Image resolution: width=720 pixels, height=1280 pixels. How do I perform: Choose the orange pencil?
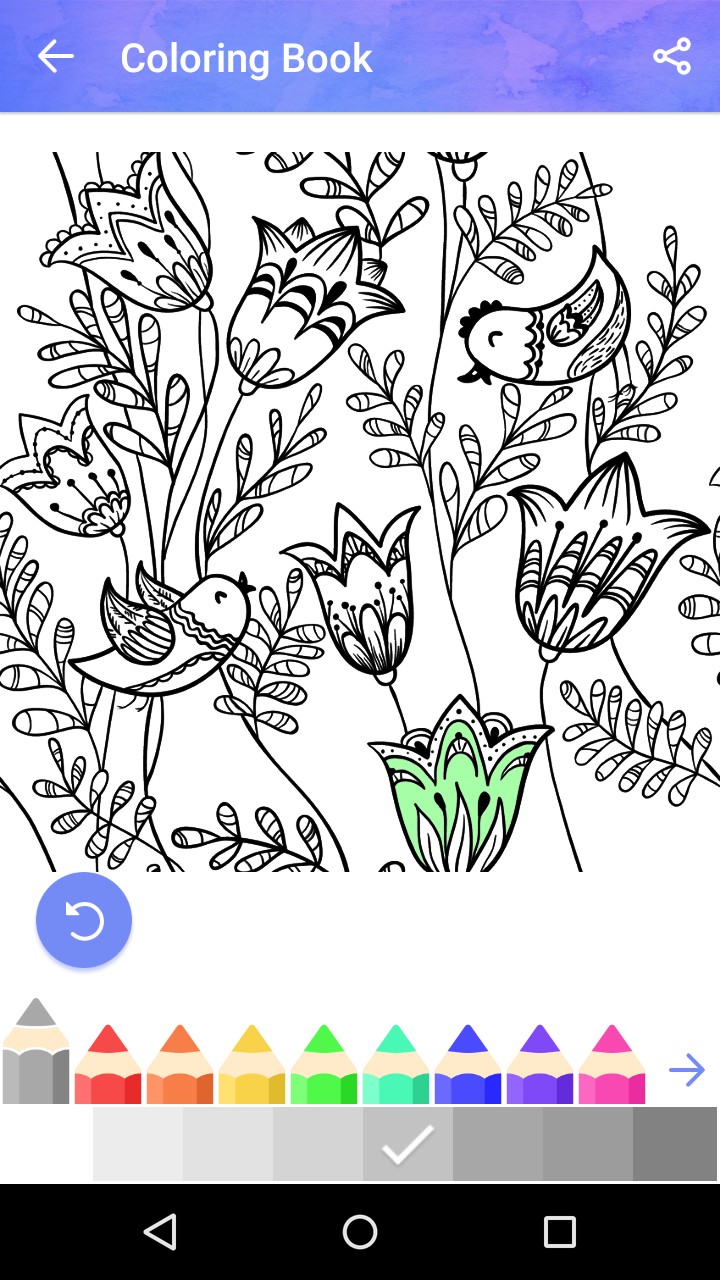(x=180, y=1066)
